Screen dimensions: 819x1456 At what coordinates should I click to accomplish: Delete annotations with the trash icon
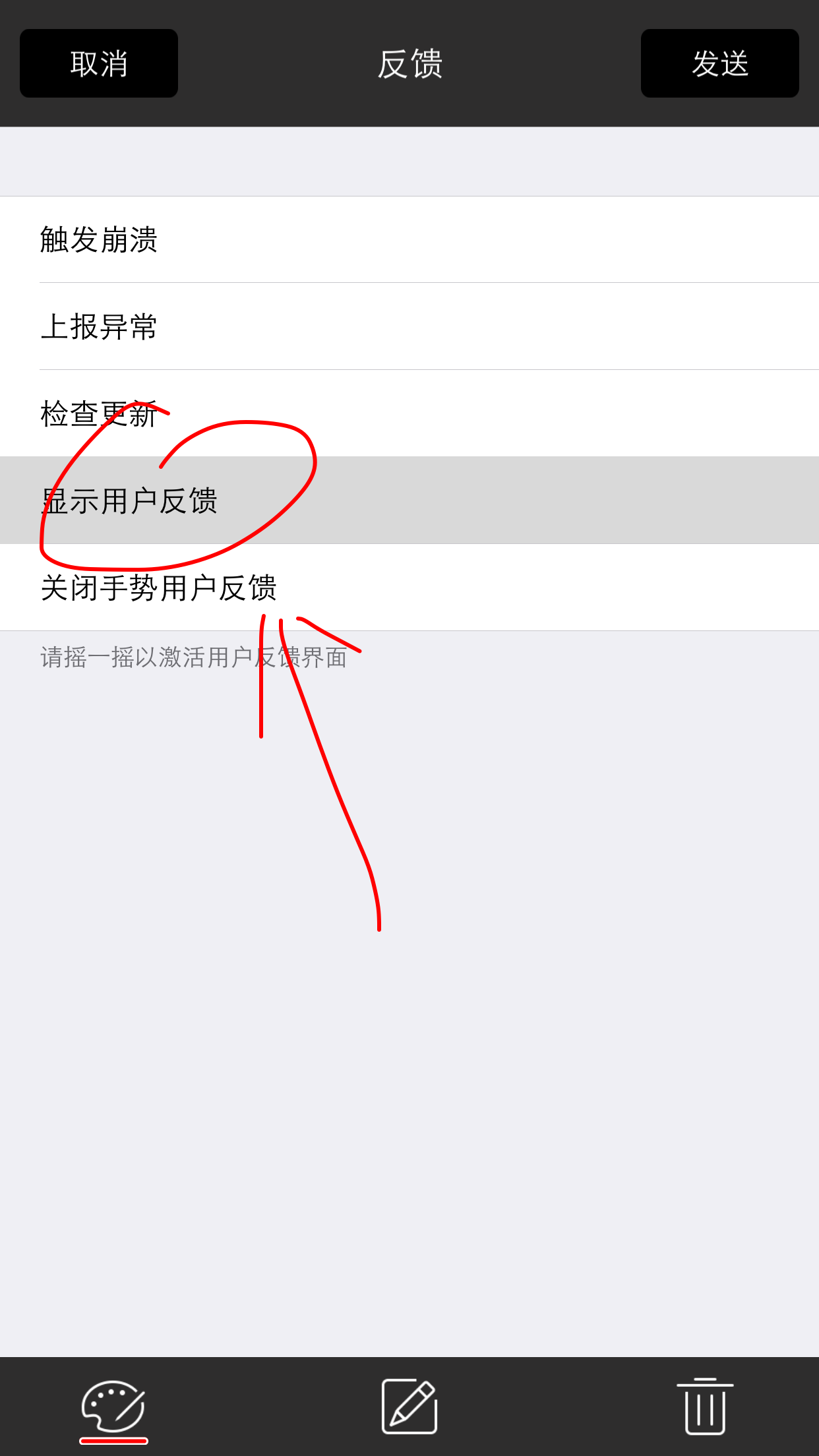click(705, 1407)
